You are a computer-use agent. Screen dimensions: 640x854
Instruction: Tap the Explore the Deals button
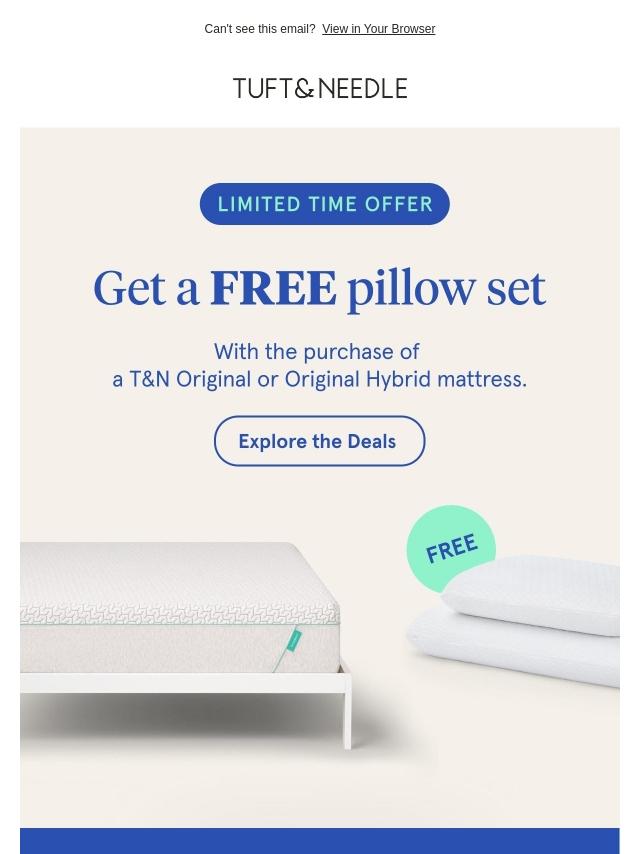(x=319, y=441)
